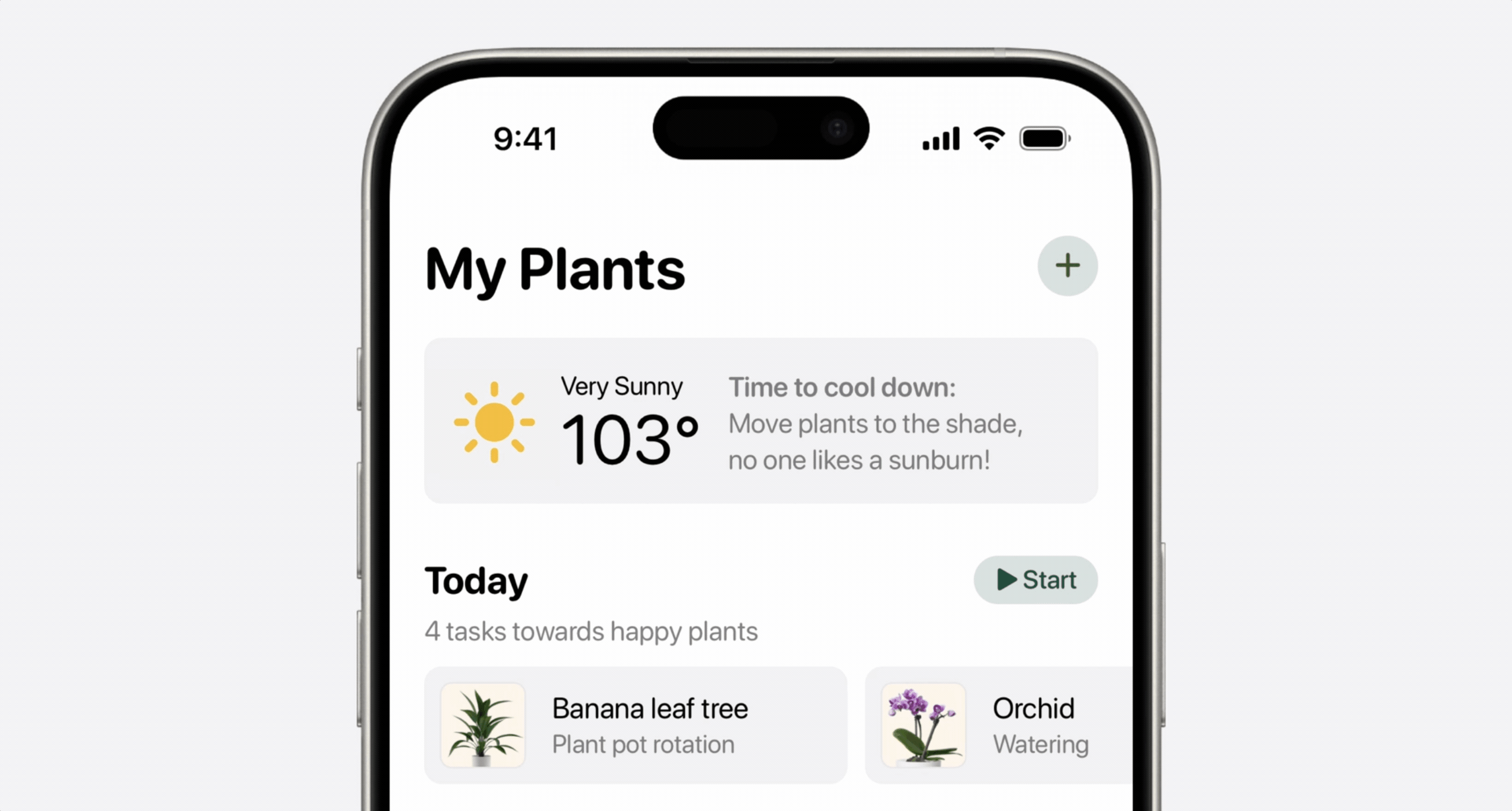1512x811 pixels.
Task: Open the Banana leaf tree task card
Action: (635, 725)
